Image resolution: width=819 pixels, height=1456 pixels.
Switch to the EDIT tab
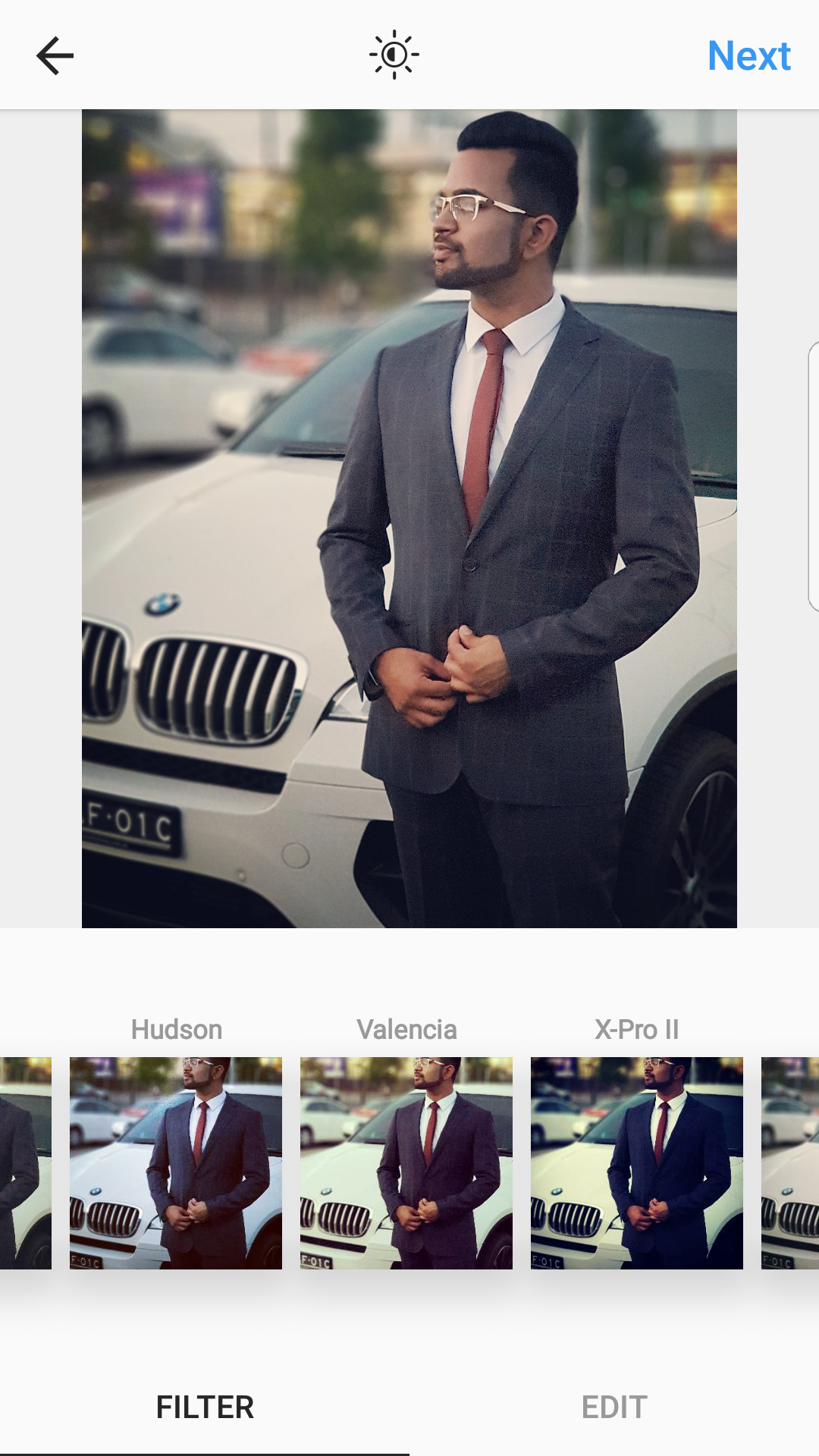tap(614, 1407)
